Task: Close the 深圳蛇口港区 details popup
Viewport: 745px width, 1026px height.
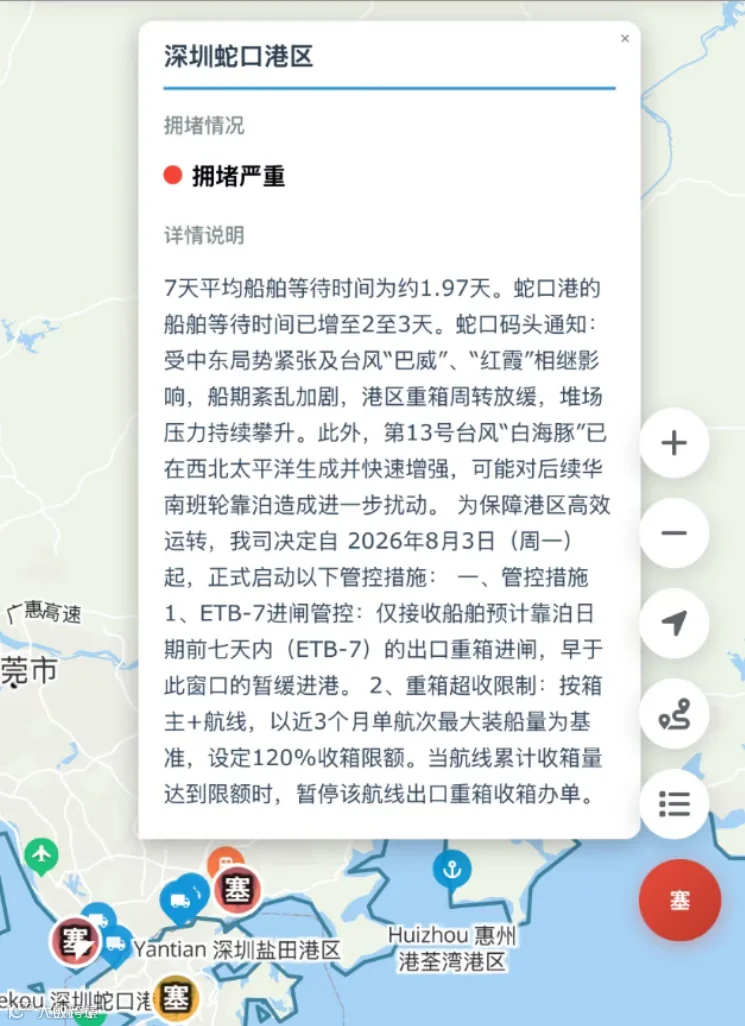Action: (x=625, y=39)
